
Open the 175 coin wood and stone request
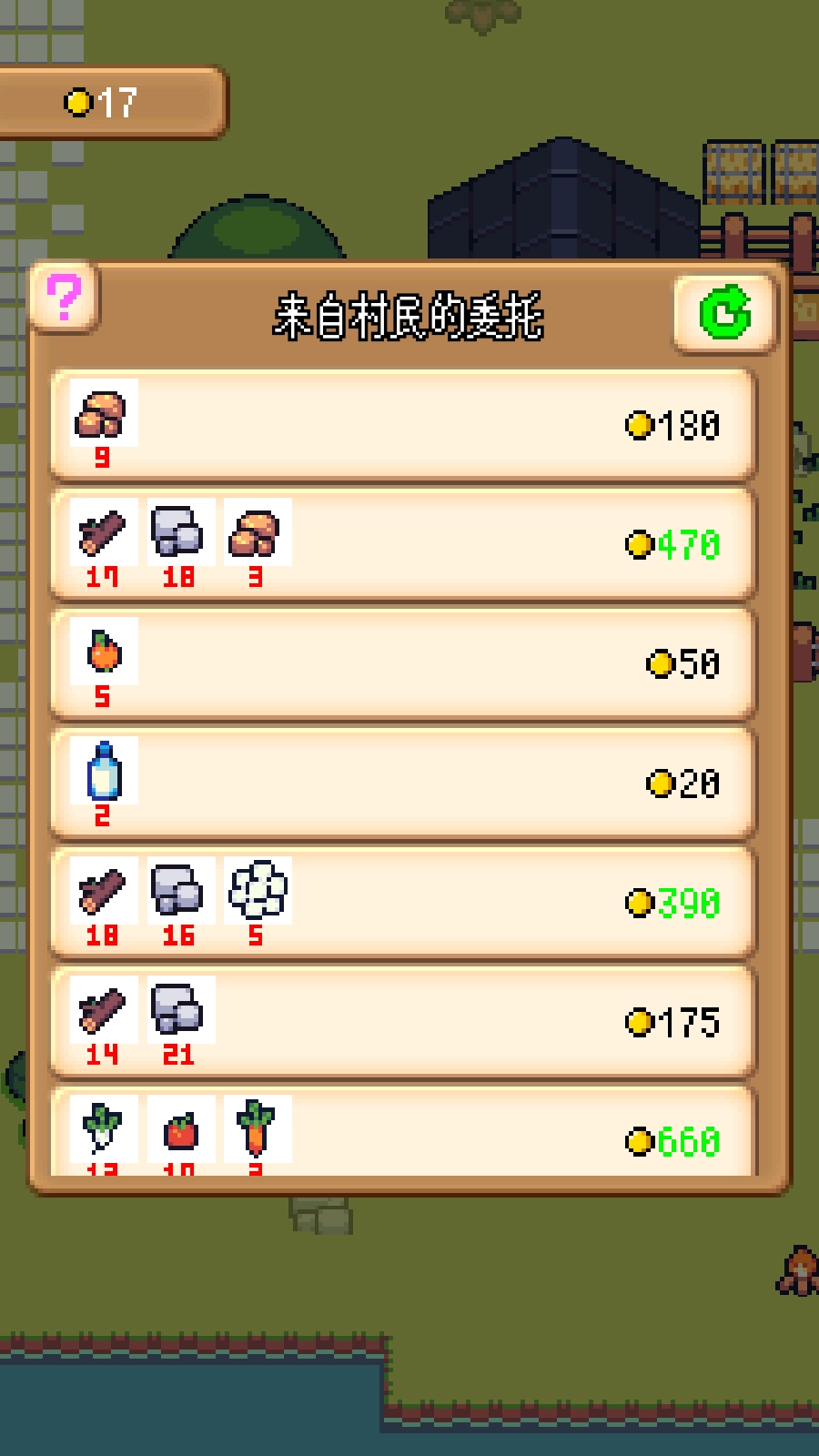click(x=402, y=1022)
